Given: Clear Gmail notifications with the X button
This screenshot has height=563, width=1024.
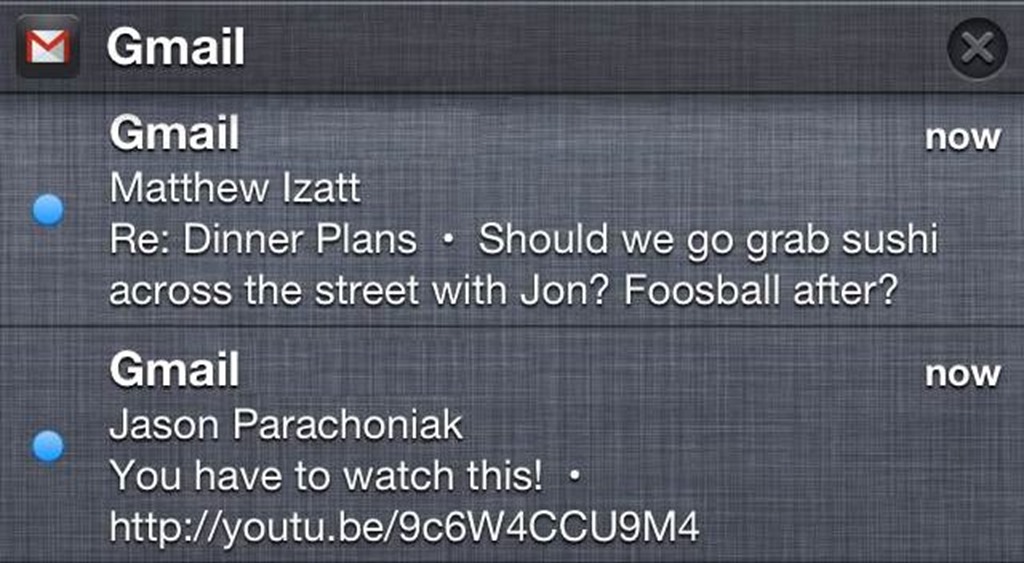Looking at the screenshot, I should point(976,47).
